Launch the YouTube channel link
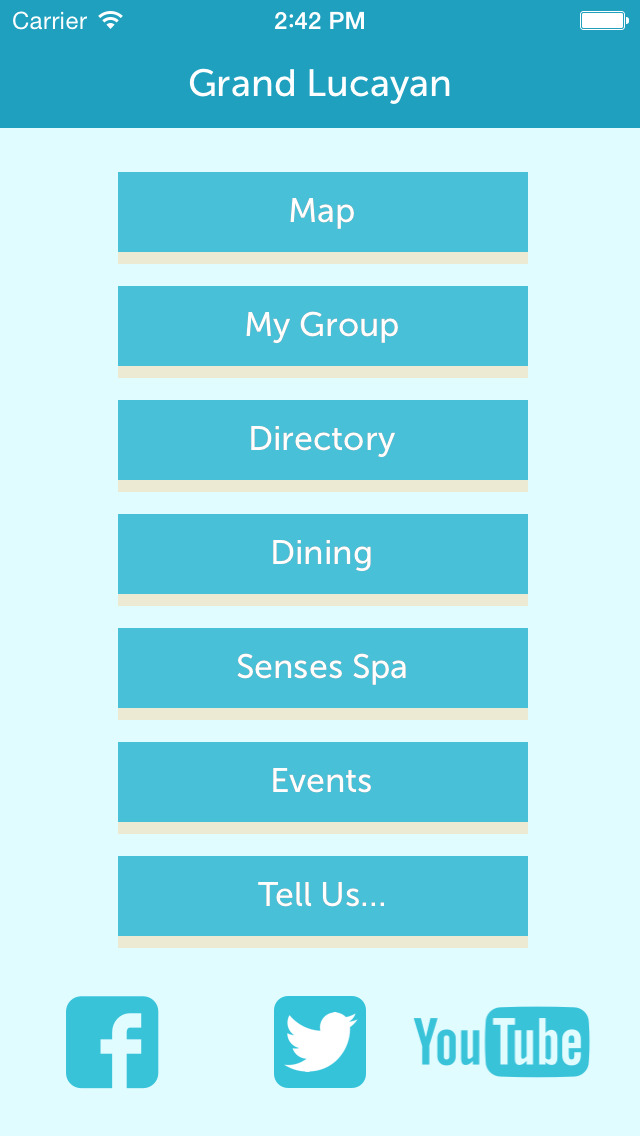This screenshot has height=1136, width=640. (x=501, y=1042)
